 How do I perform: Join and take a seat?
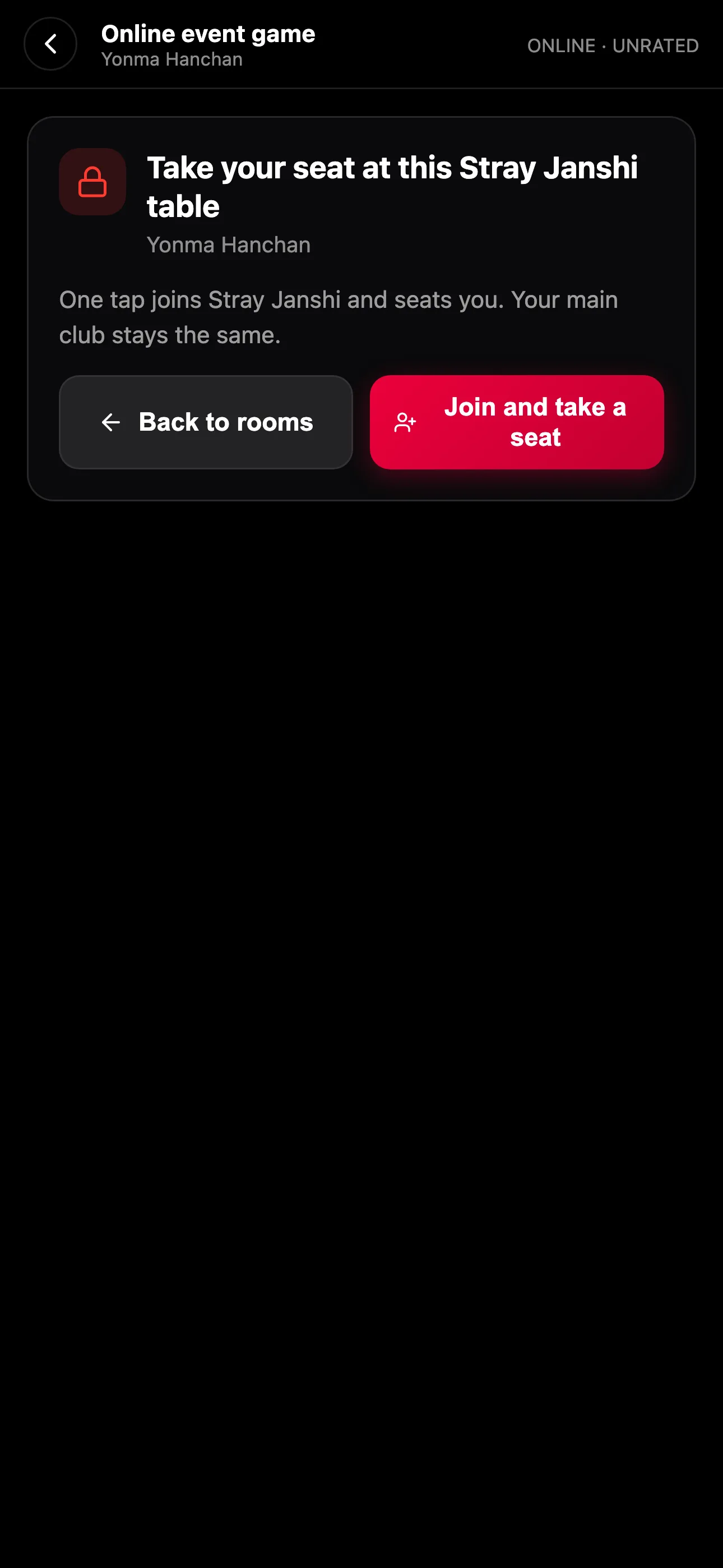[517, 422]
